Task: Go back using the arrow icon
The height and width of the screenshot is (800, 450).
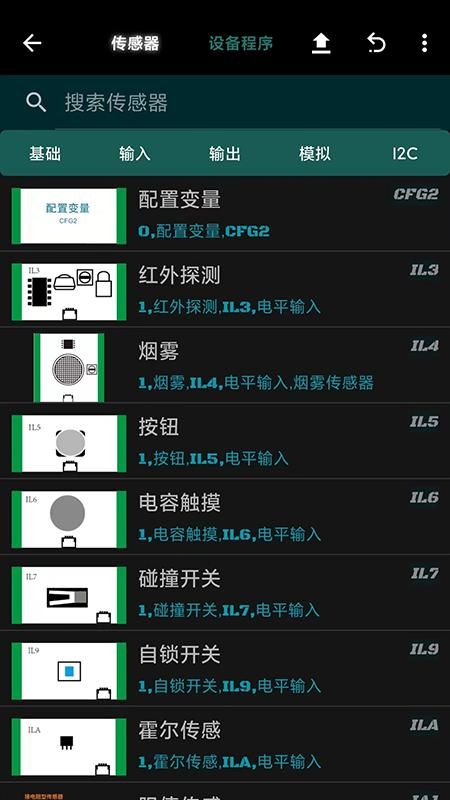Action: [x=32, y=44]
